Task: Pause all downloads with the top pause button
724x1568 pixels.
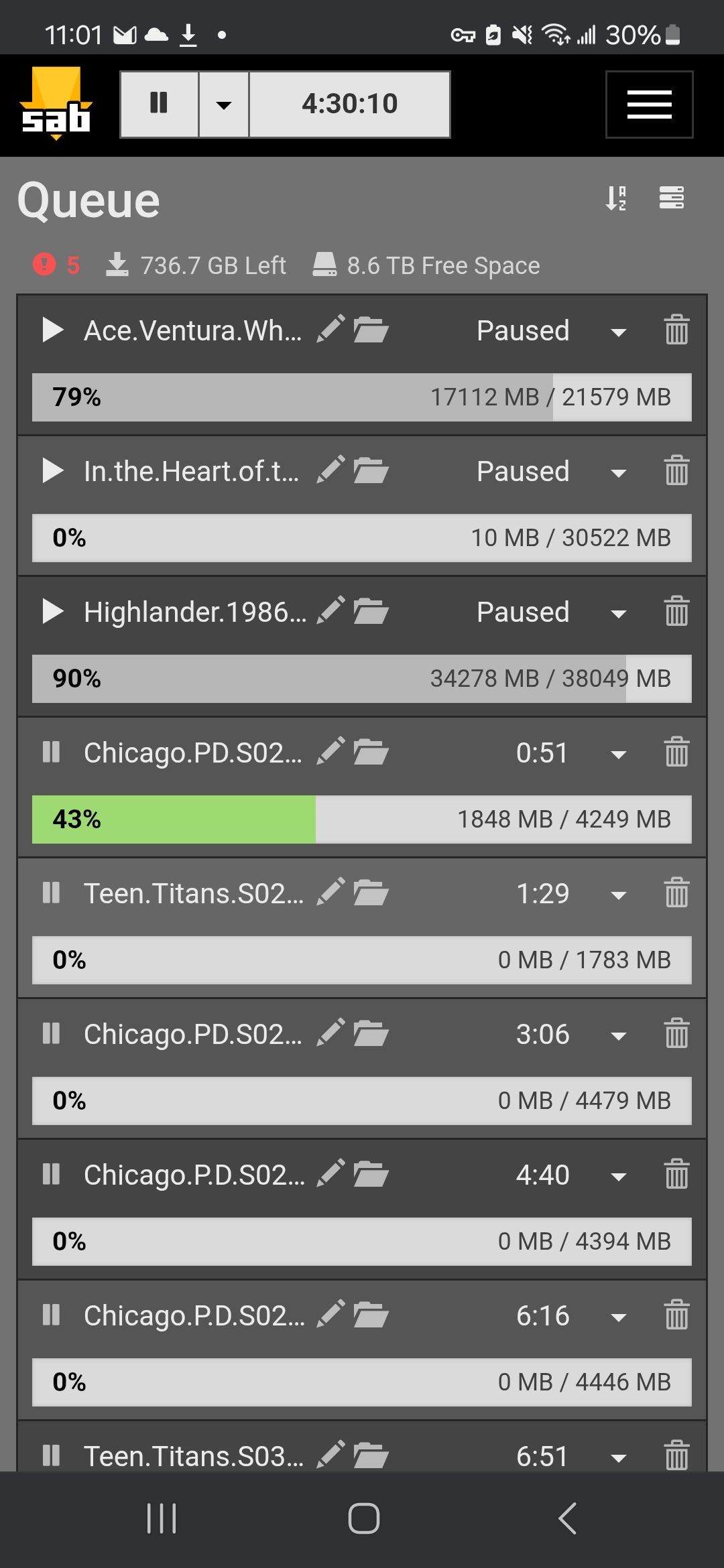Action: click(159, 104)
